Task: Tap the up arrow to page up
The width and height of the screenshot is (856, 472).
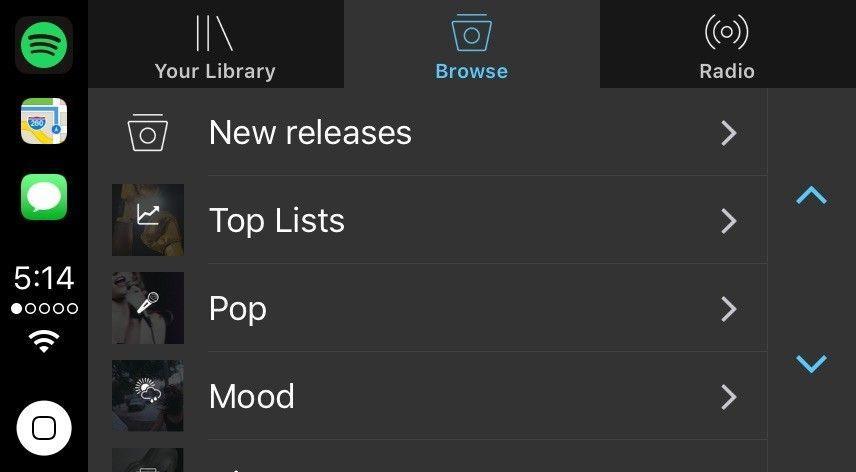Action: click(x=811, y=196)
